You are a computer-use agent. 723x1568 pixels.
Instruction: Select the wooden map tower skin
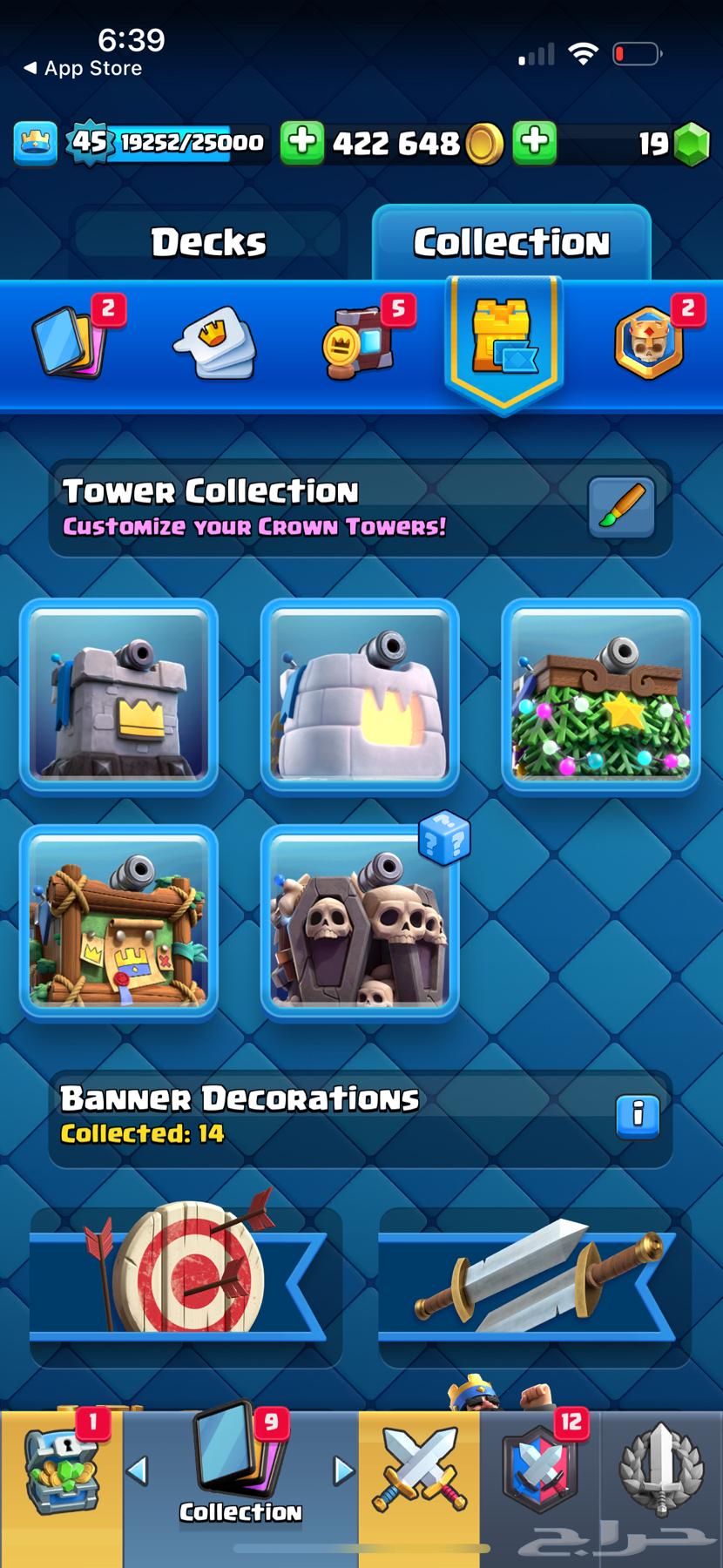click(118, 922)
